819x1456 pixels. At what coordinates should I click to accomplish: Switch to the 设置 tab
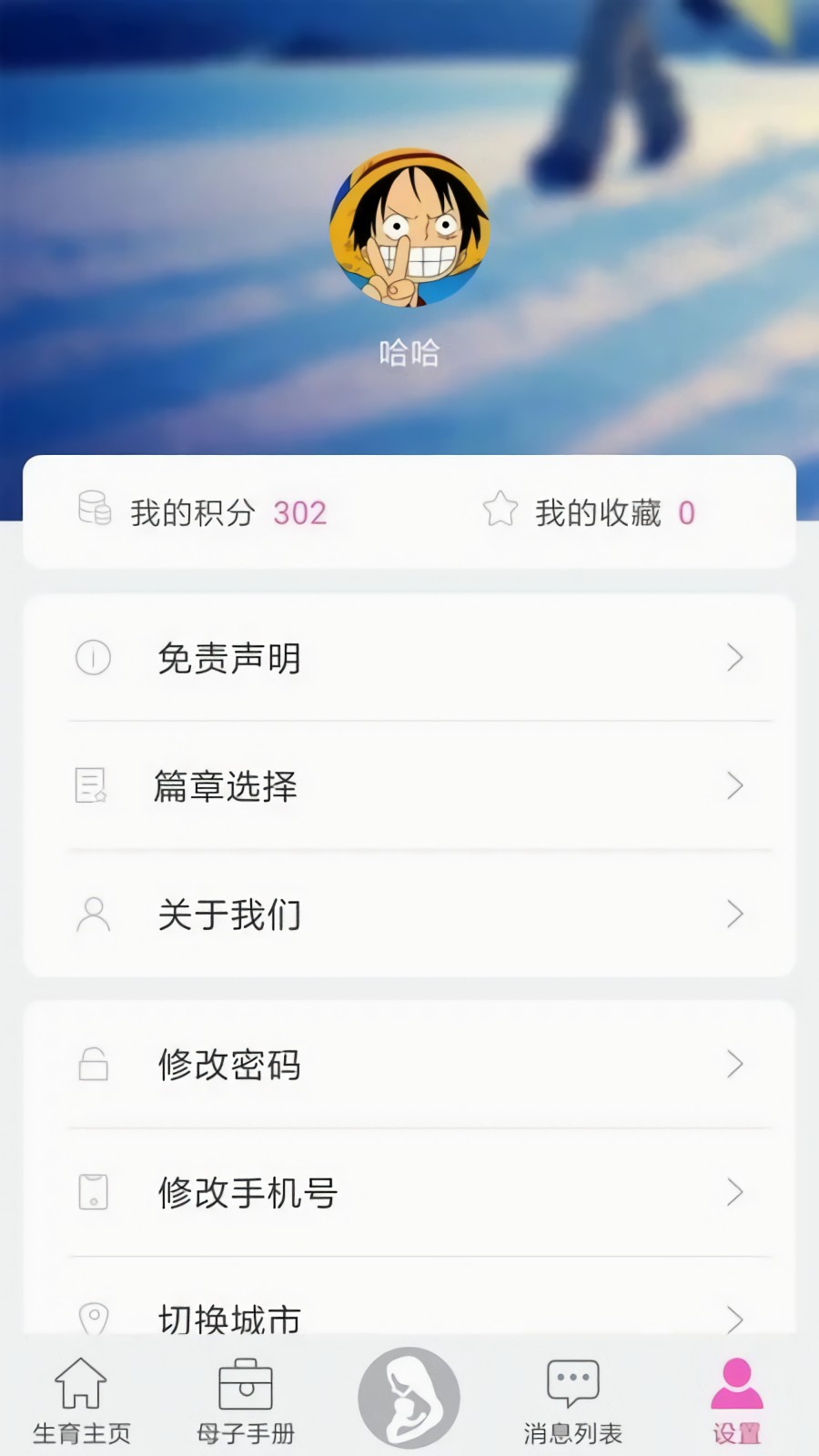[x=735, y=1397]
